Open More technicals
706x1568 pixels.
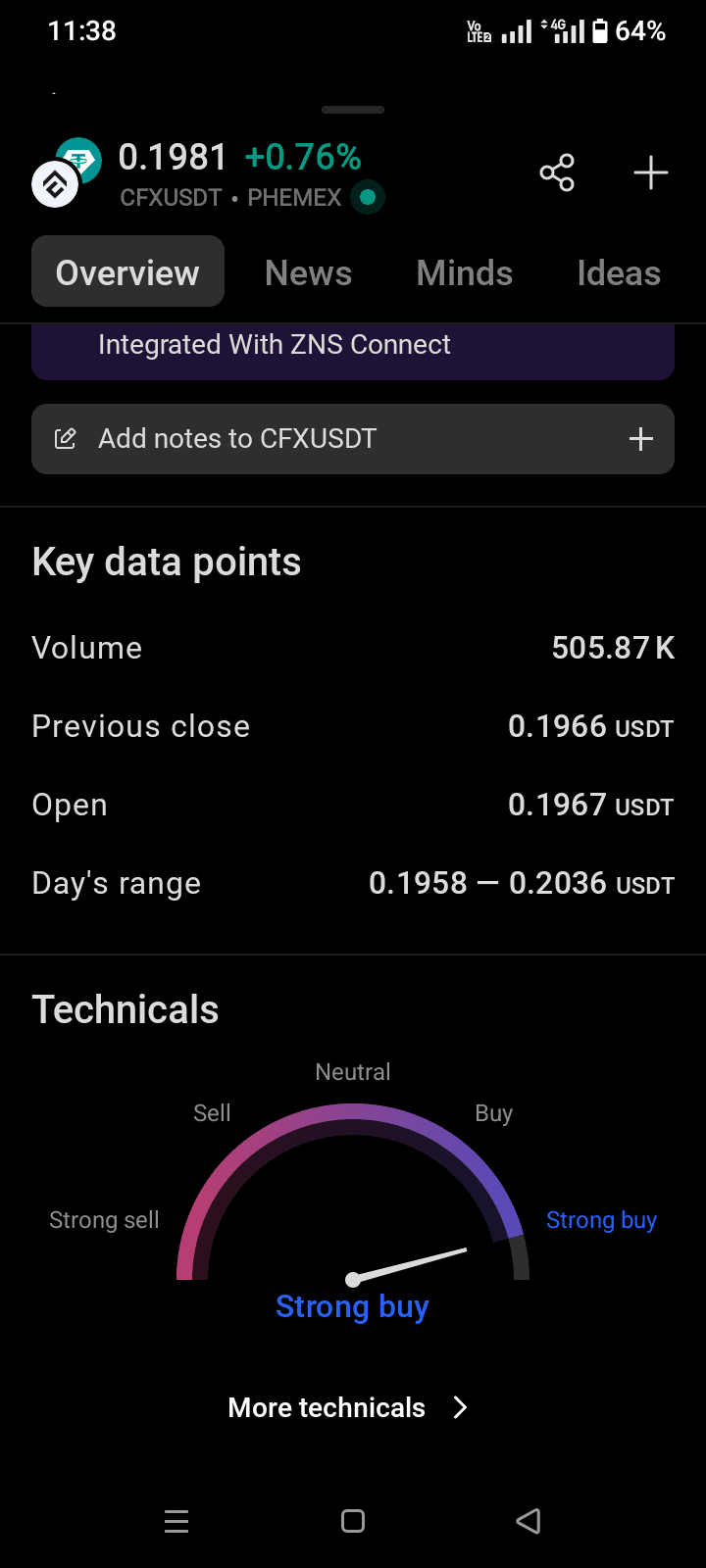click(x=348, y=1407)
